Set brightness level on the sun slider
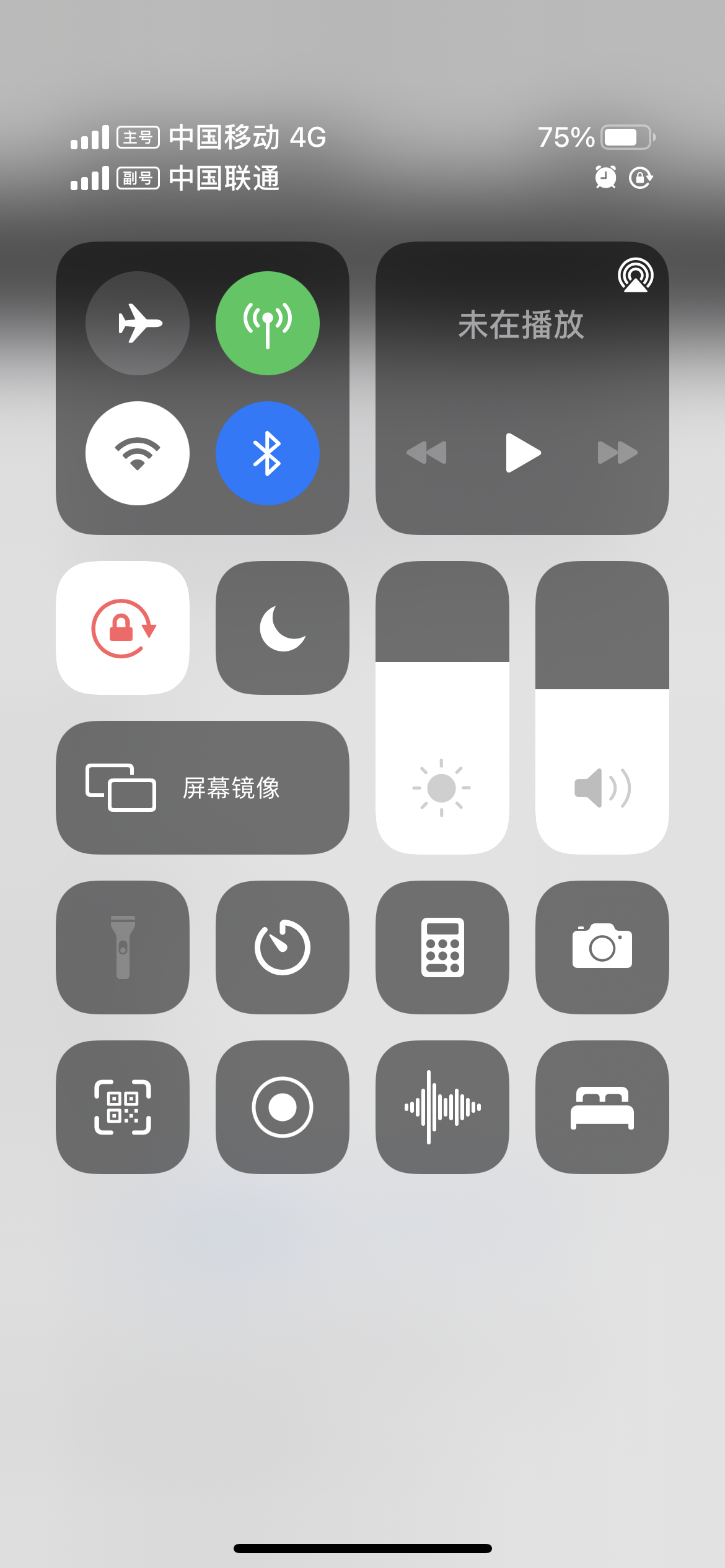This screenshot has height=1568, width=725. pos(442,707)
